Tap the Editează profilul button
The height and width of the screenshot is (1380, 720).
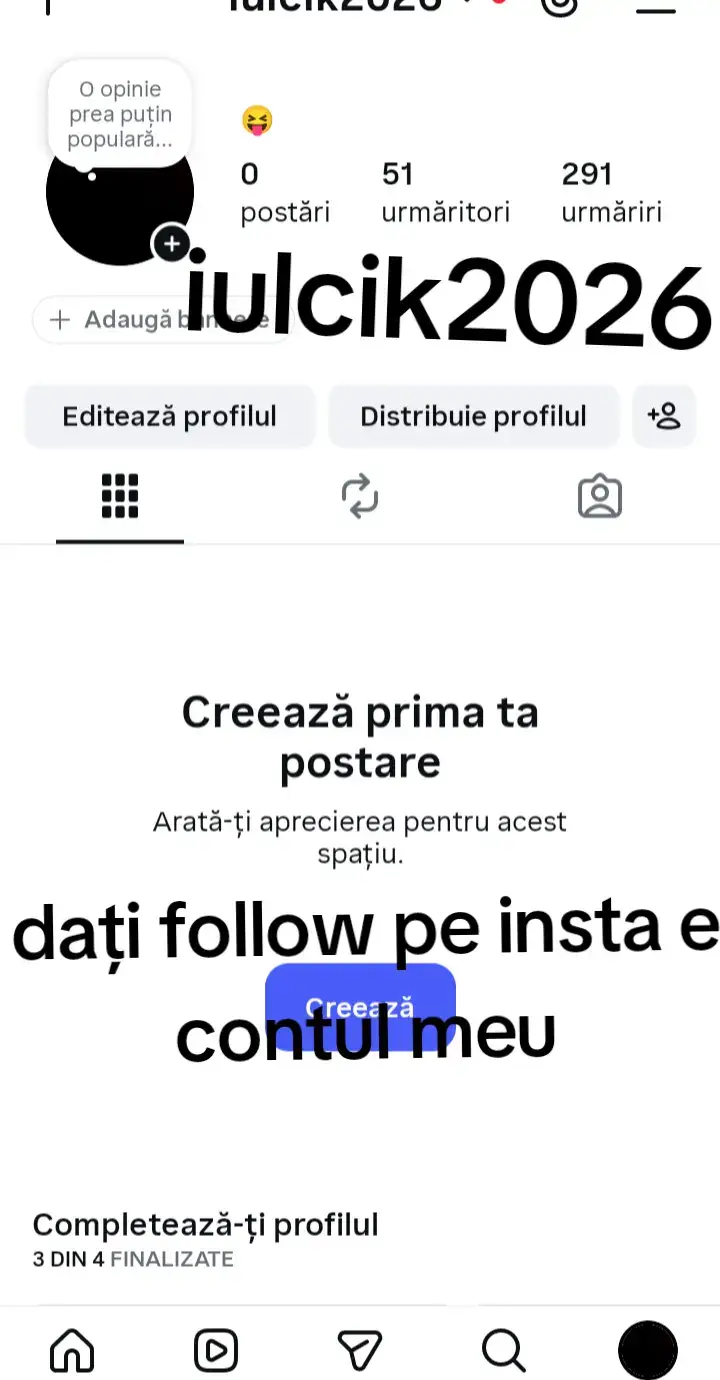coord(169,416)
